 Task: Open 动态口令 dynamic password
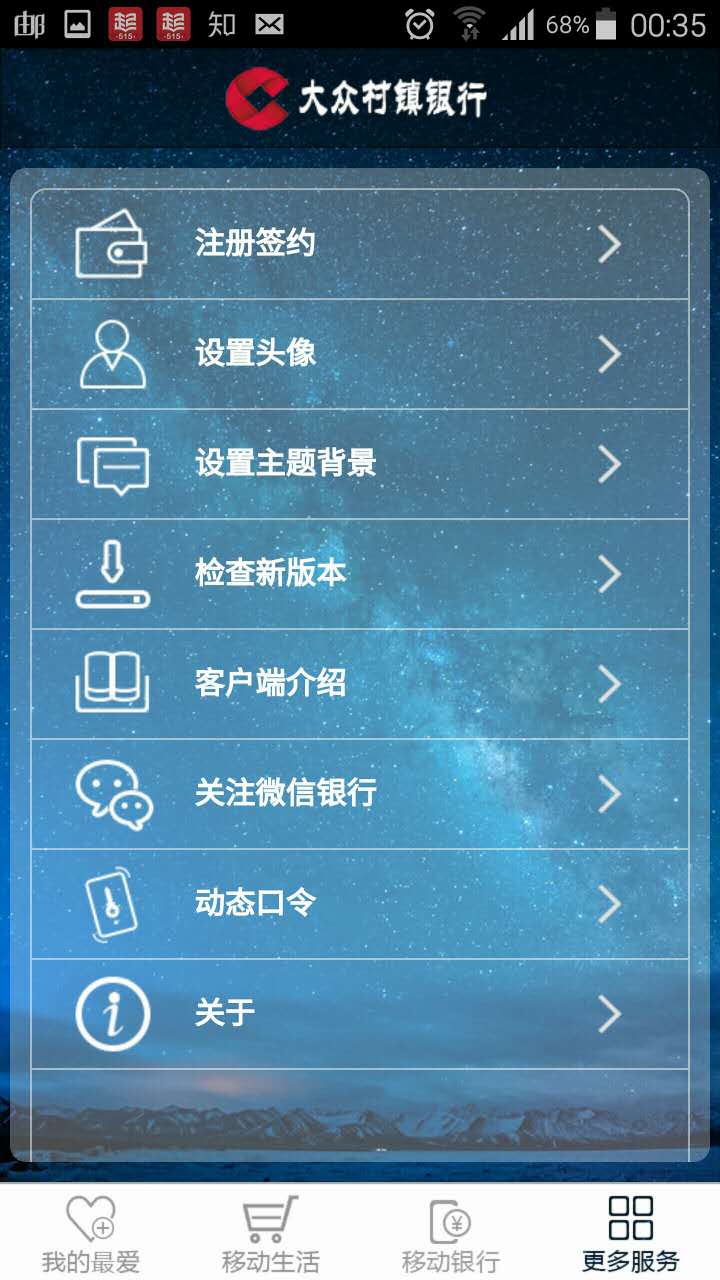360,904
